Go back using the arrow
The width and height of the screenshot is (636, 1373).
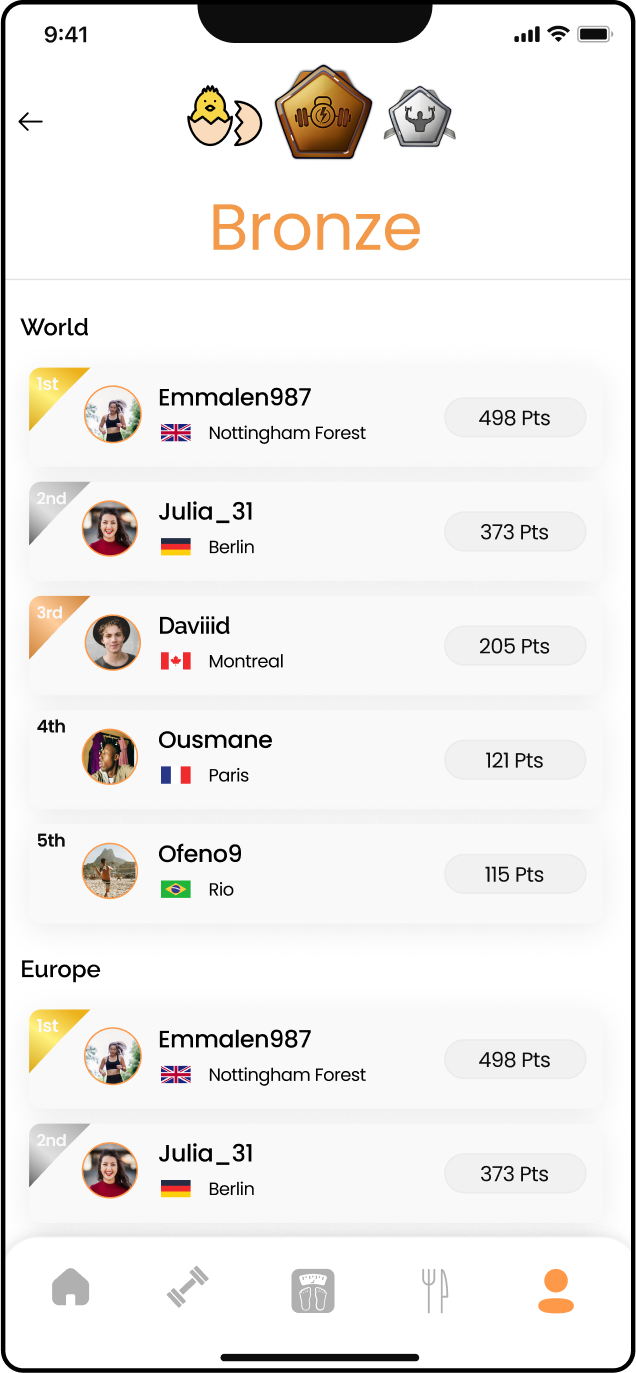point(31,122)
